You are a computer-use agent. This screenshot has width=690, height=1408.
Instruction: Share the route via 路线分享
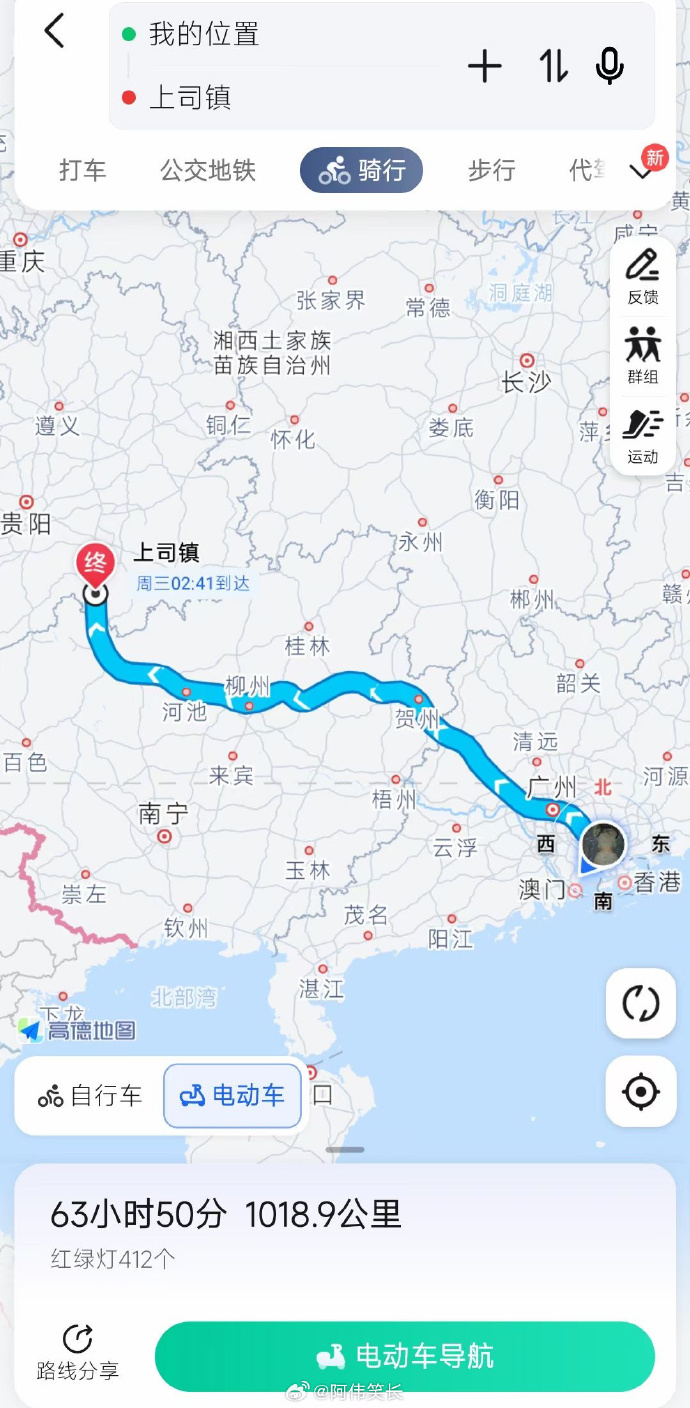tap(78, 1353)
